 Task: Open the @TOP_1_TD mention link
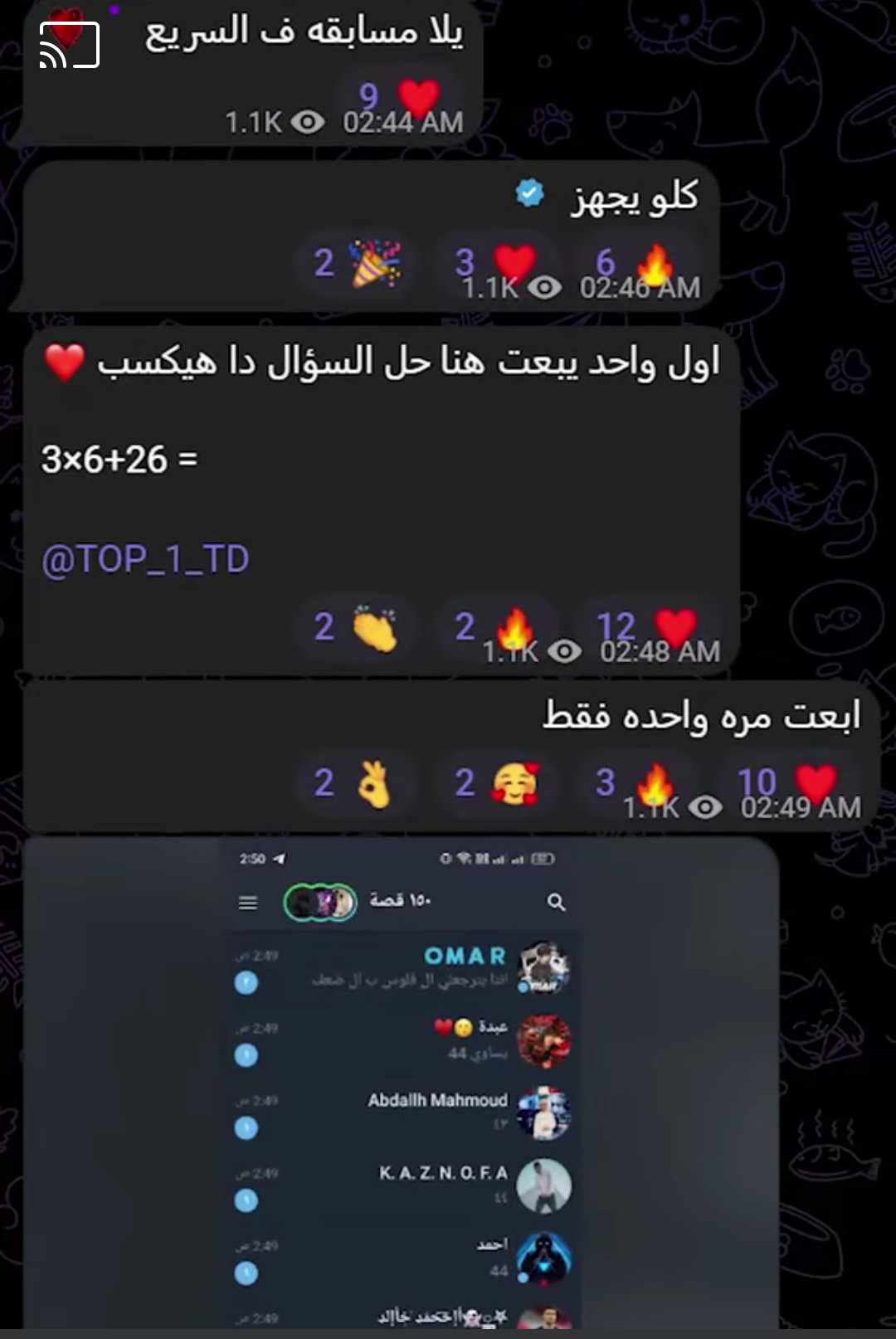point(145,560)
